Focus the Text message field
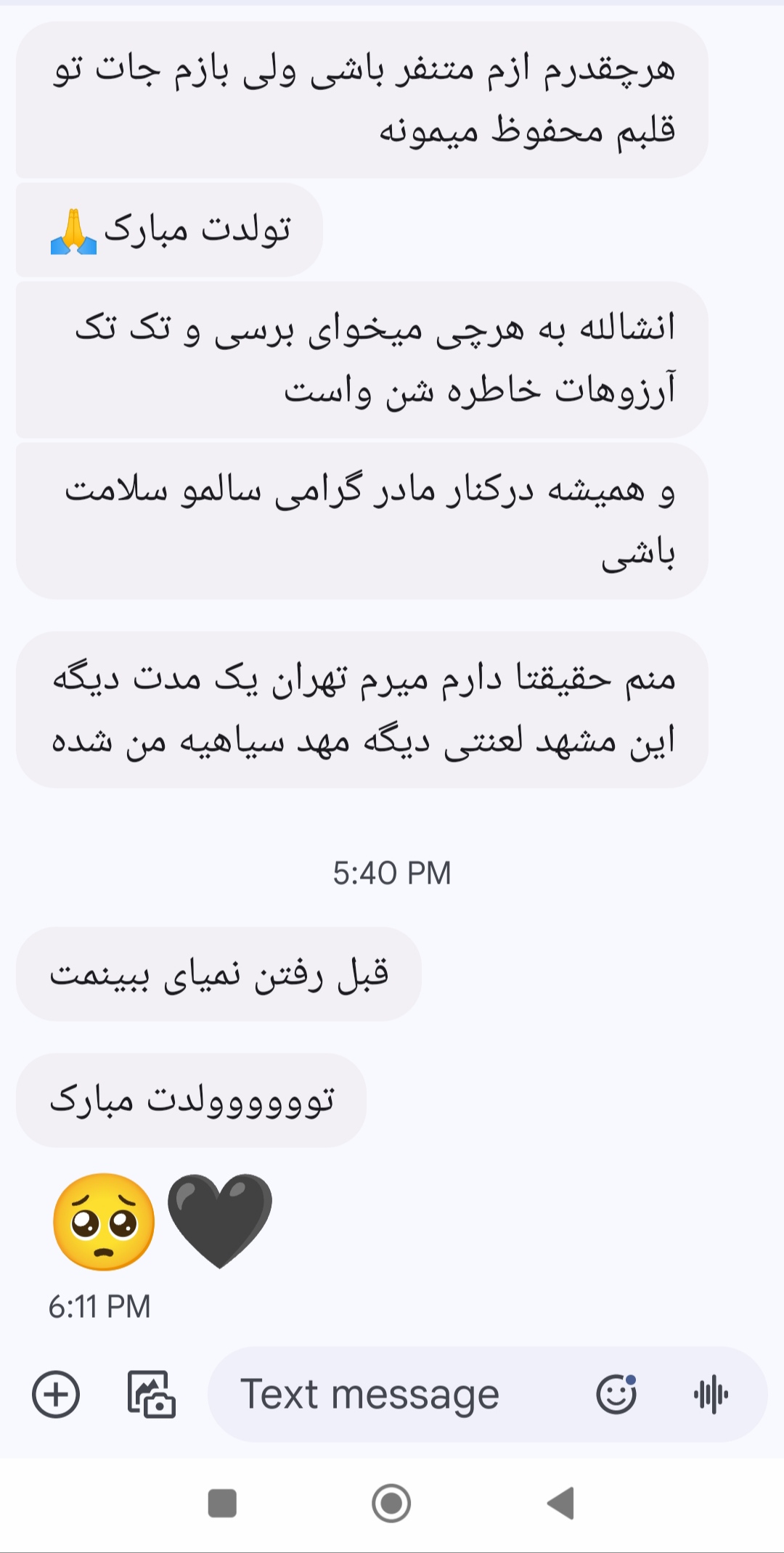This screenshot has height=1553, width=784. click(392, 1394)
